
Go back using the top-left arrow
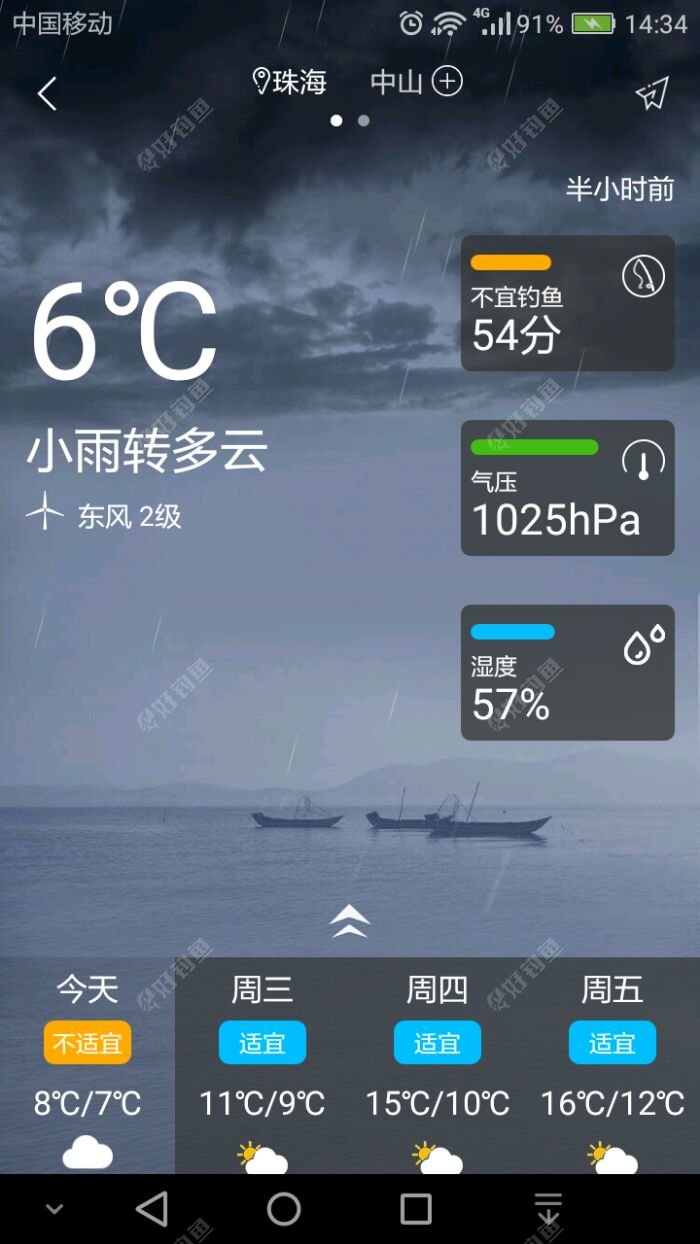pos(47,94)
